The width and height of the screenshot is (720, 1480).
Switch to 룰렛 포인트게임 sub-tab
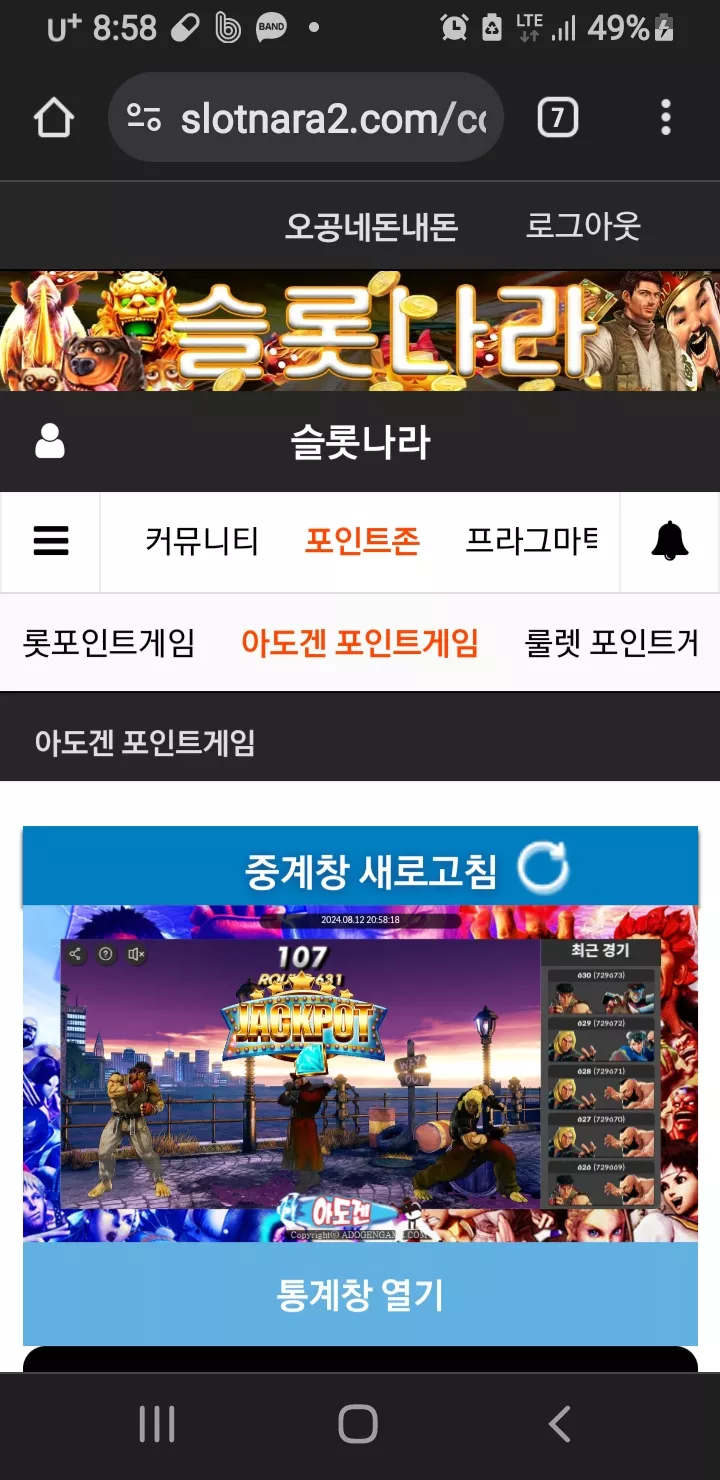pyautogui.click(x=612, y=643)
